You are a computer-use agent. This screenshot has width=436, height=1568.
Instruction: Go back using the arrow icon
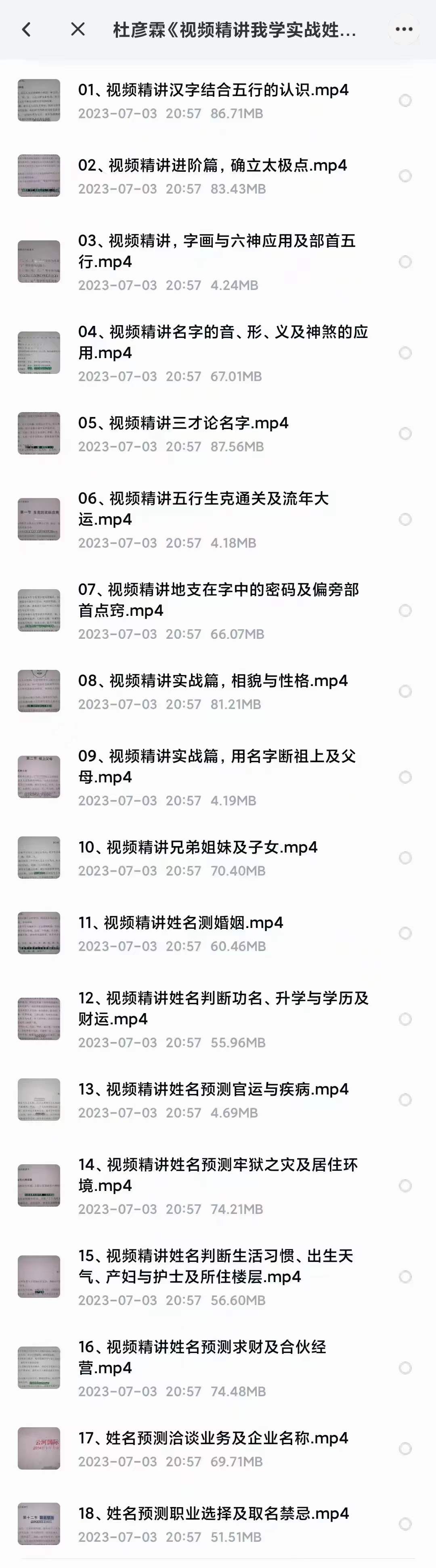(x=26, y=29)
